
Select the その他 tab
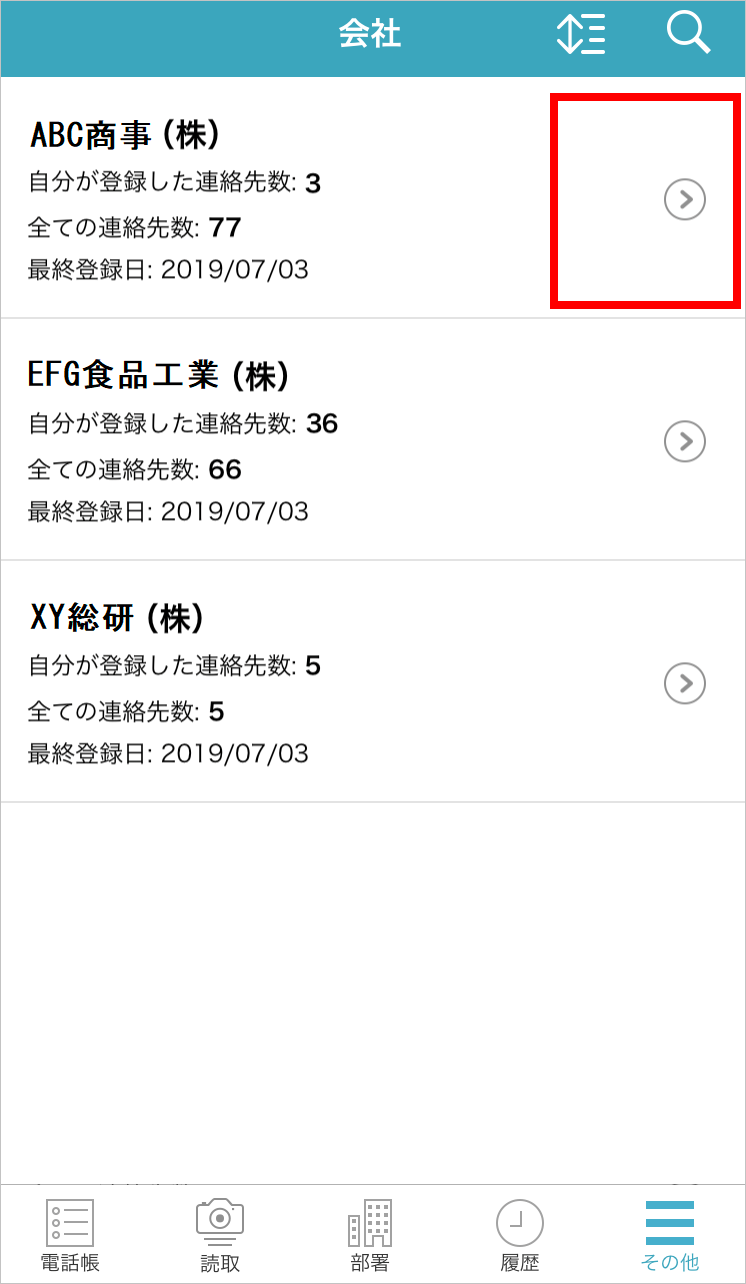pos(669,1234)
